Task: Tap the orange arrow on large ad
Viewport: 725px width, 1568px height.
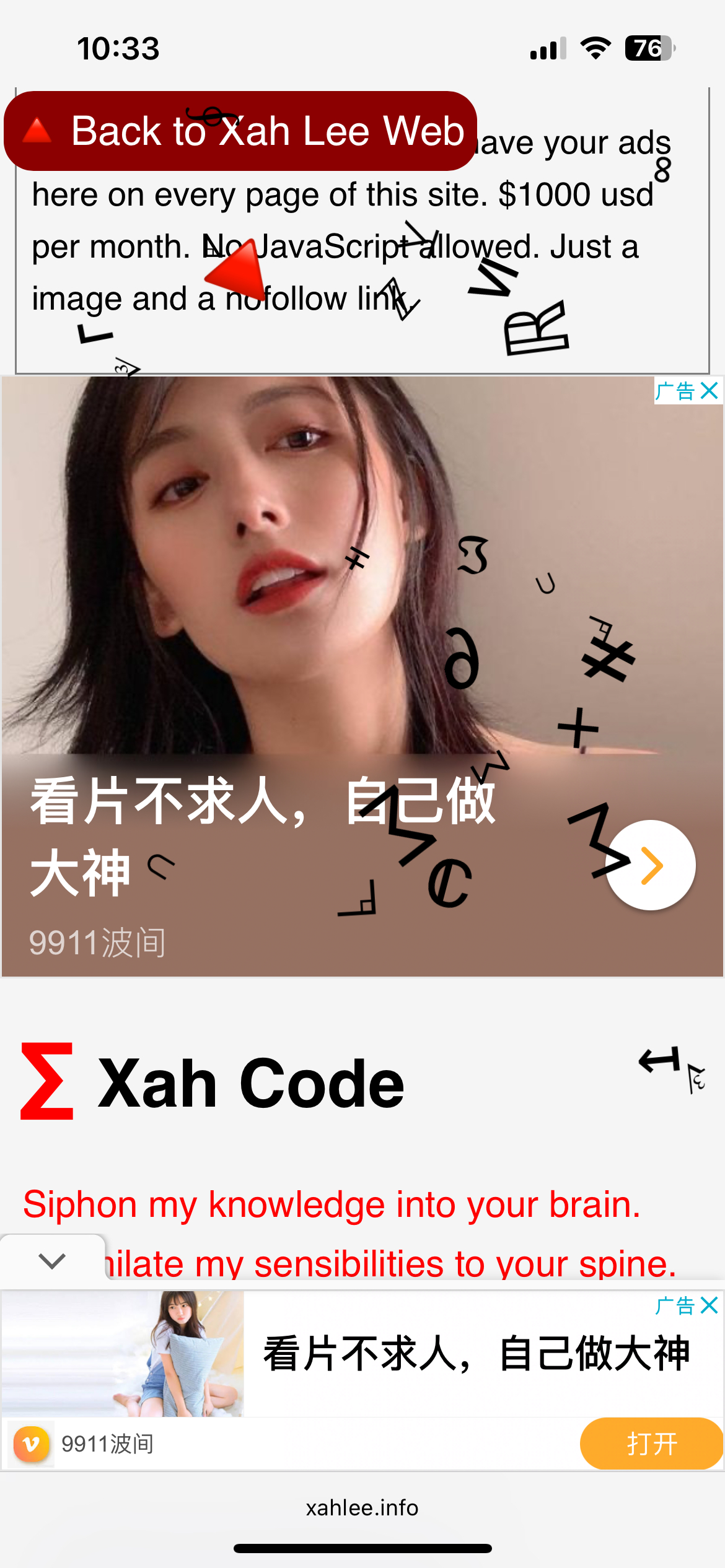Action: click(x=650, y=865)
